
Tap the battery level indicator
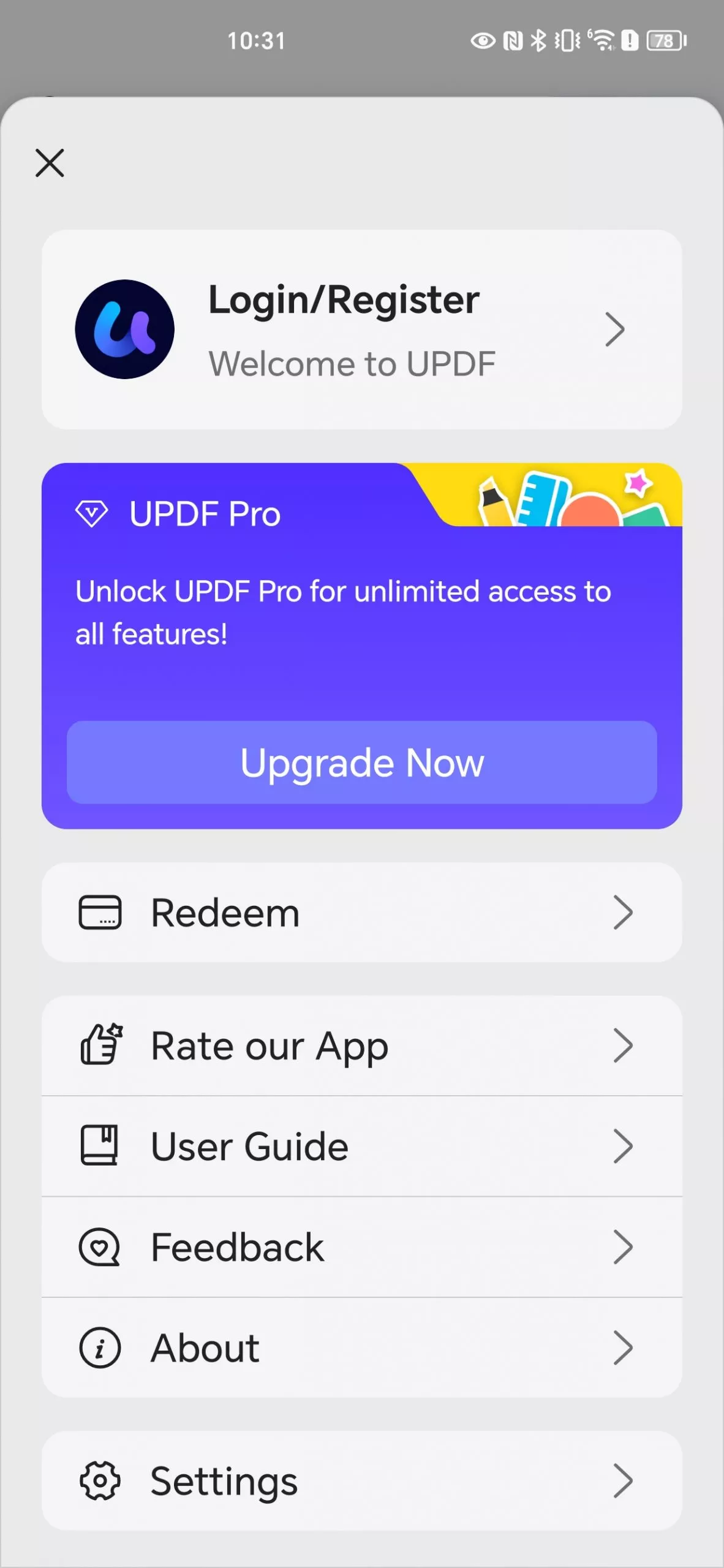pos(663,40)
